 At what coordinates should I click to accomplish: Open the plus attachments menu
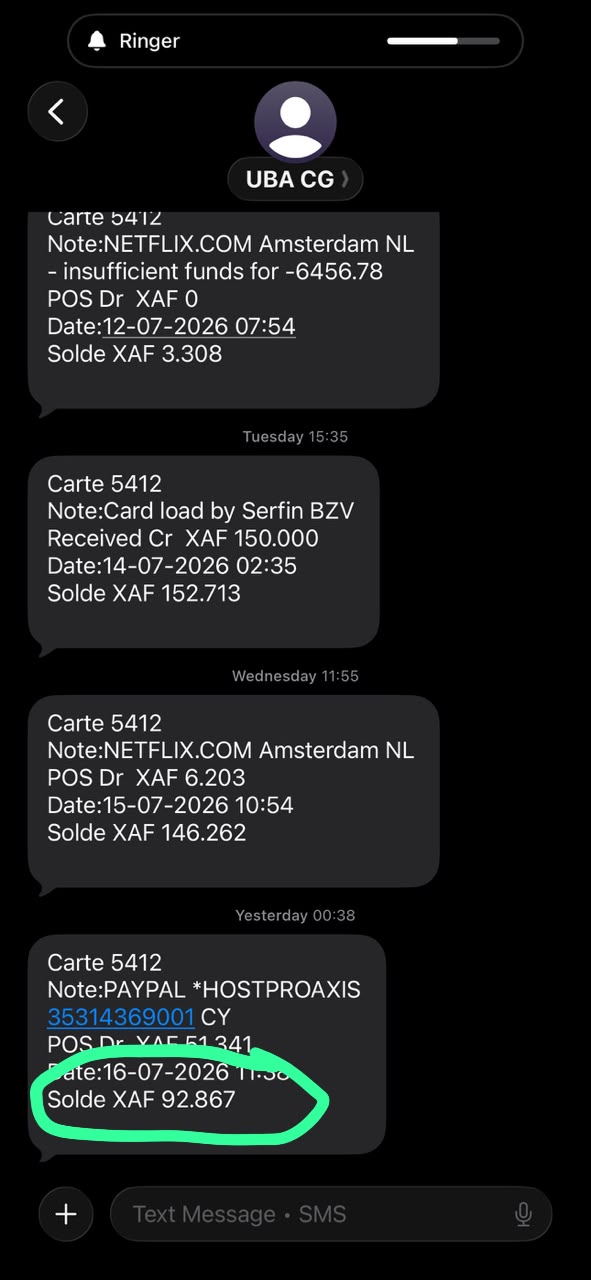click(x=66, y=1214)
